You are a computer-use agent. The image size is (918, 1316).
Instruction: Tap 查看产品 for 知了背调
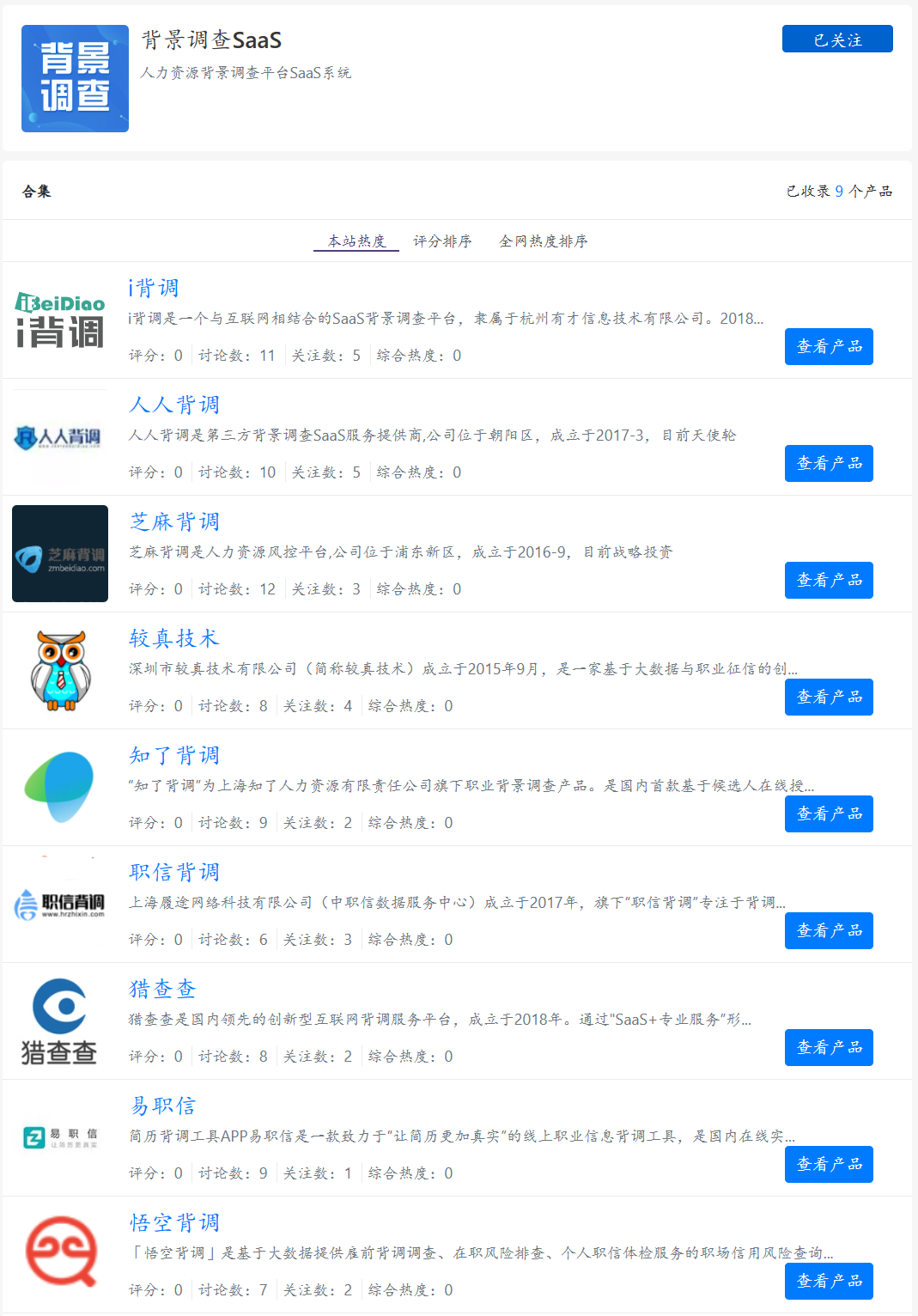[x=828, y=813]
